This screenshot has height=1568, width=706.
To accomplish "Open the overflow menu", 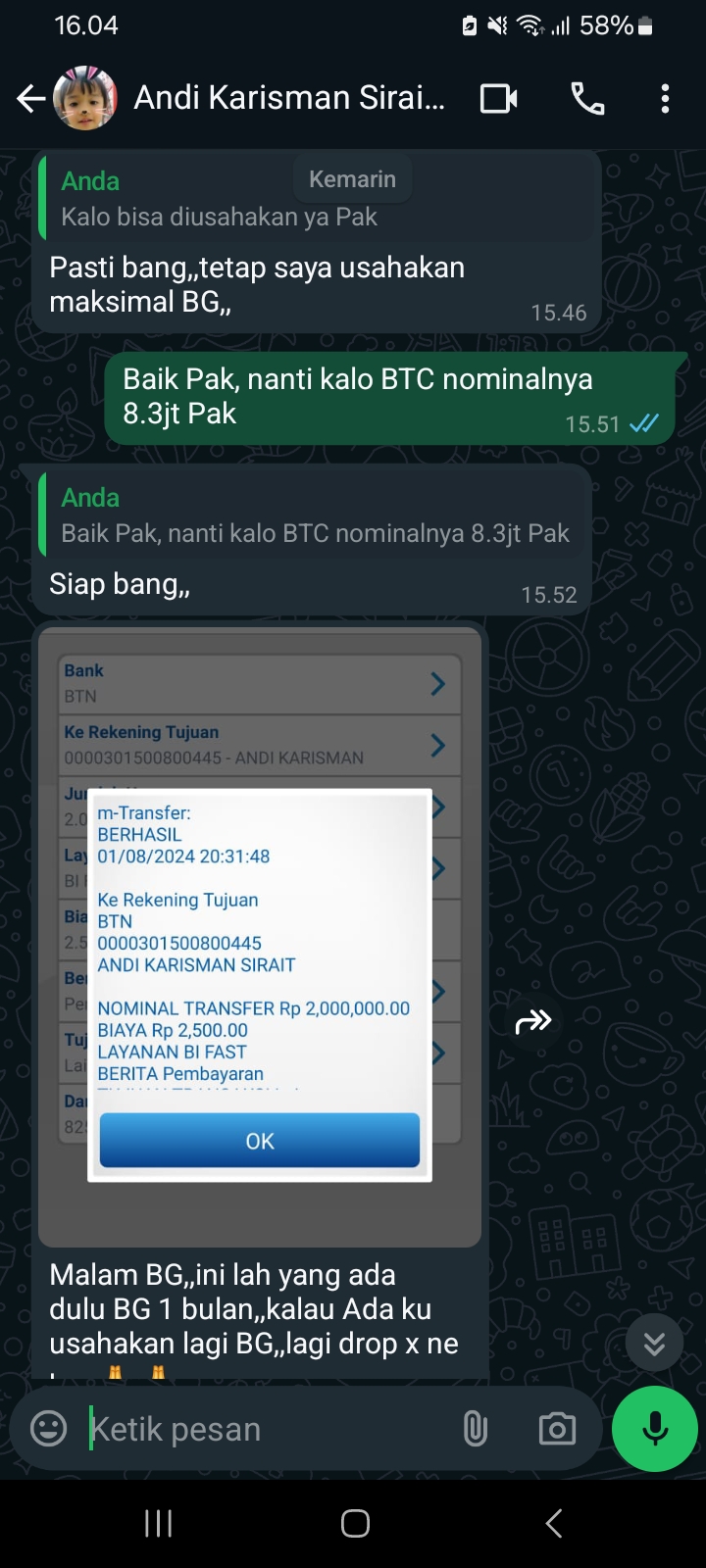I will click(665, 98).
